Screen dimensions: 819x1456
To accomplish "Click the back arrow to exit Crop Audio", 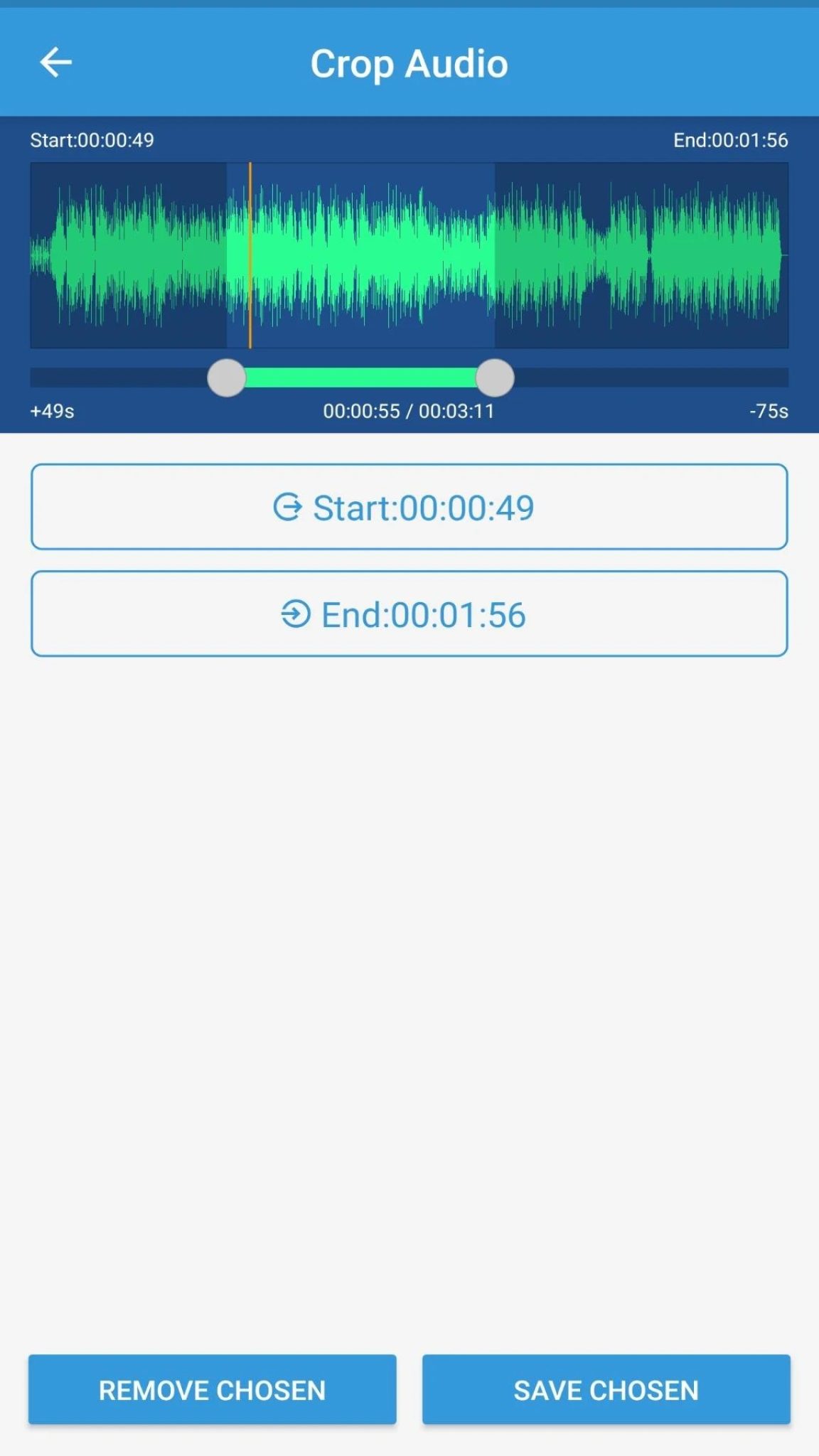I will click(x=55, y=63).
